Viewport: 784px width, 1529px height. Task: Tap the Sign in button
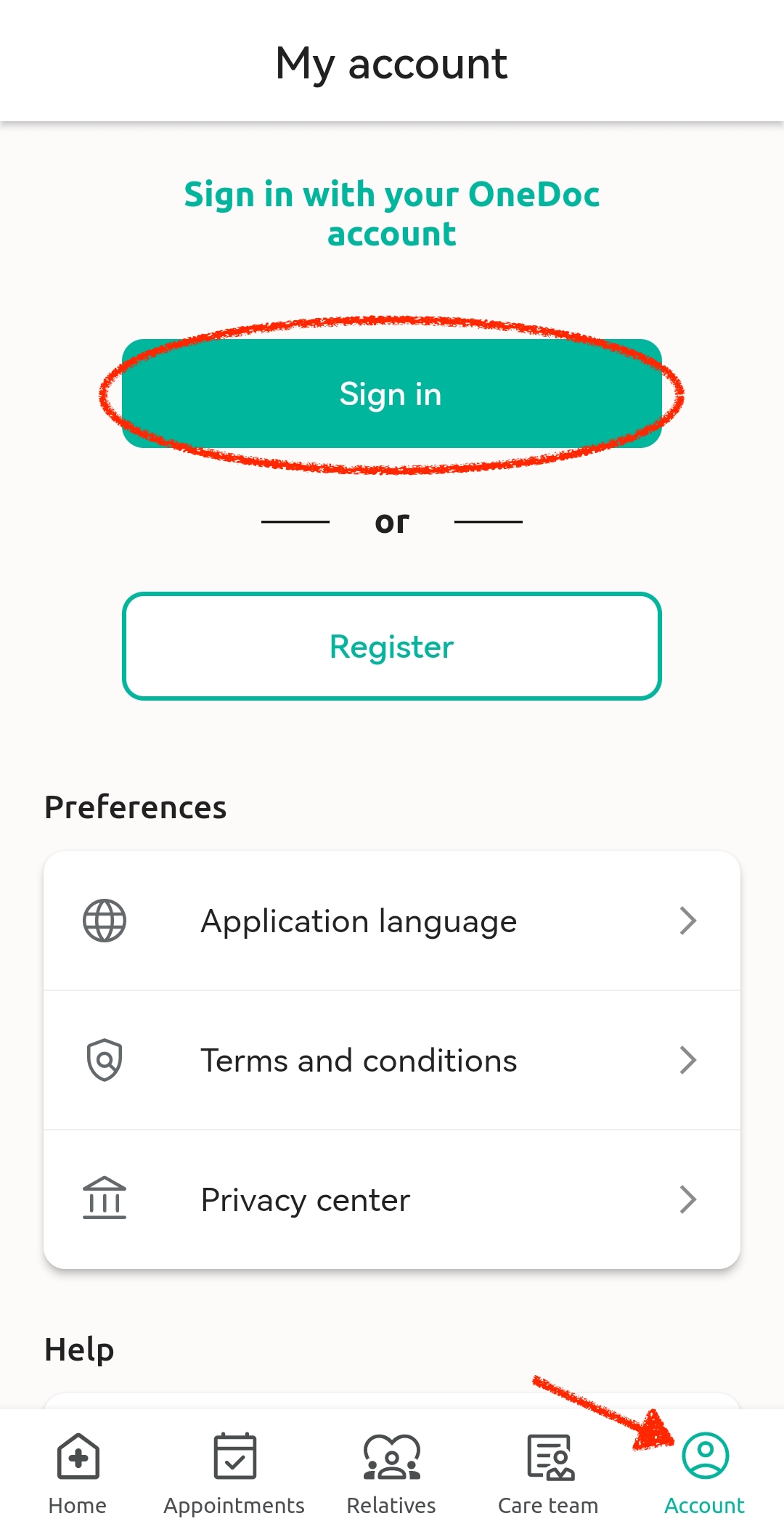pos(392,394)
